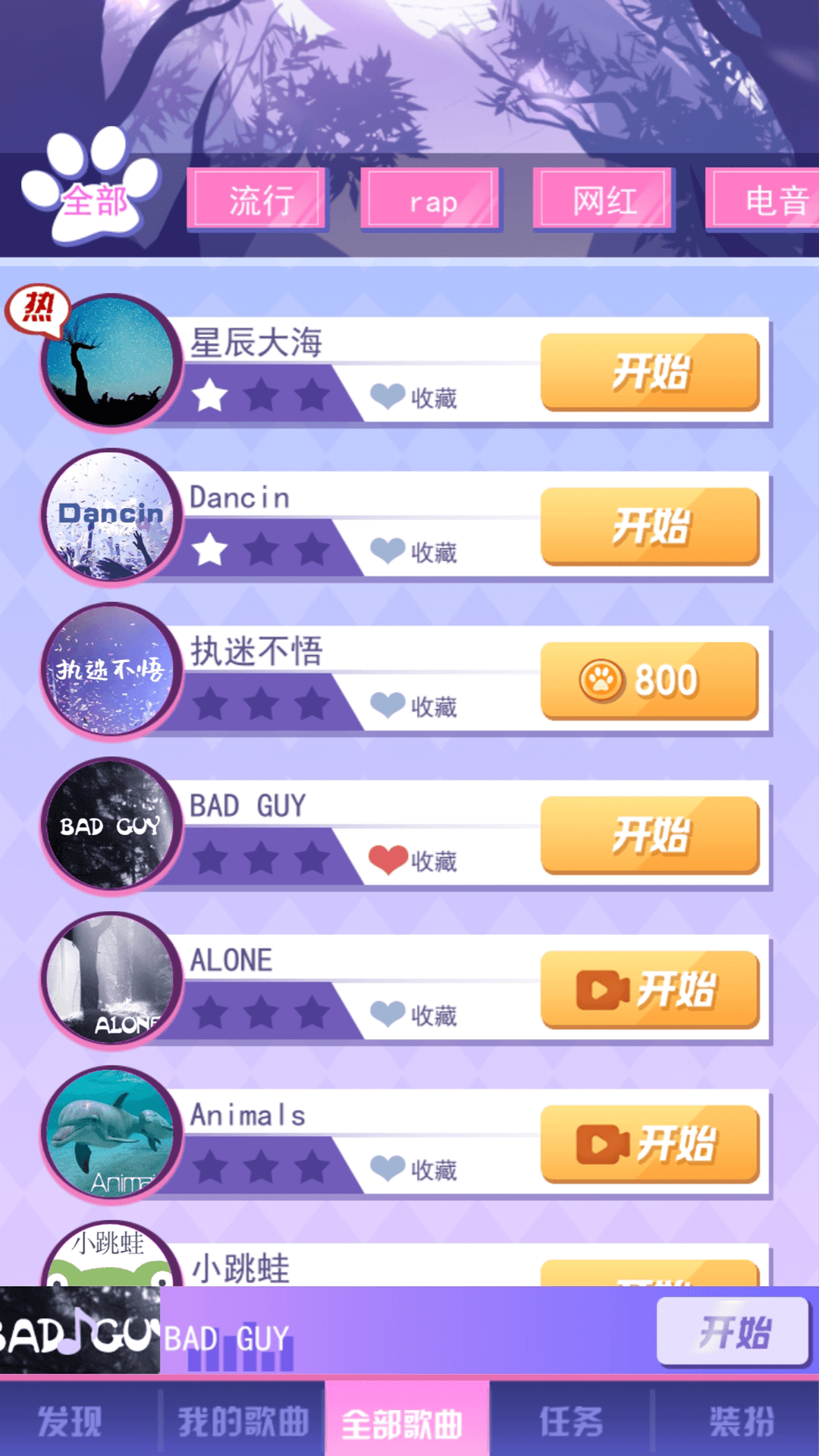Image resolution: width=819 pixels, height=1456 pixels.
Task: Watch video to start ALONE
Action: pos(650,990)
